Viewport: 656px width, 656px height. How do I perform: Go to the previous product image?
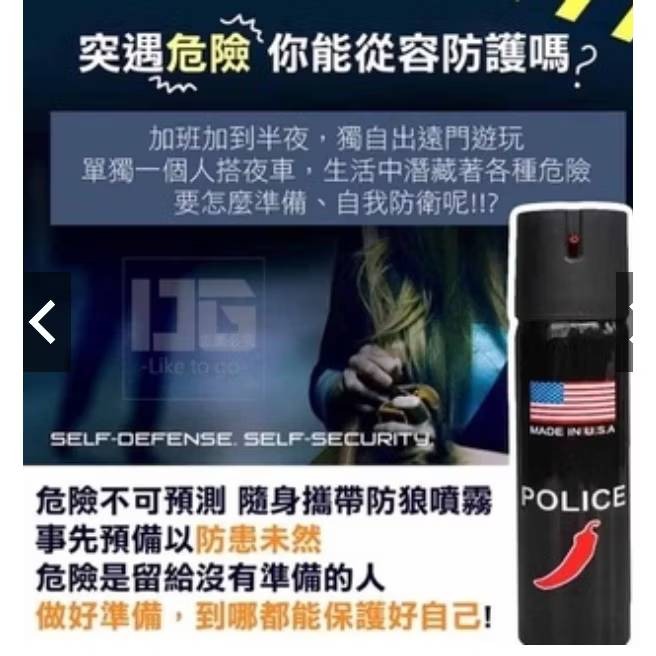click(44, 322)
